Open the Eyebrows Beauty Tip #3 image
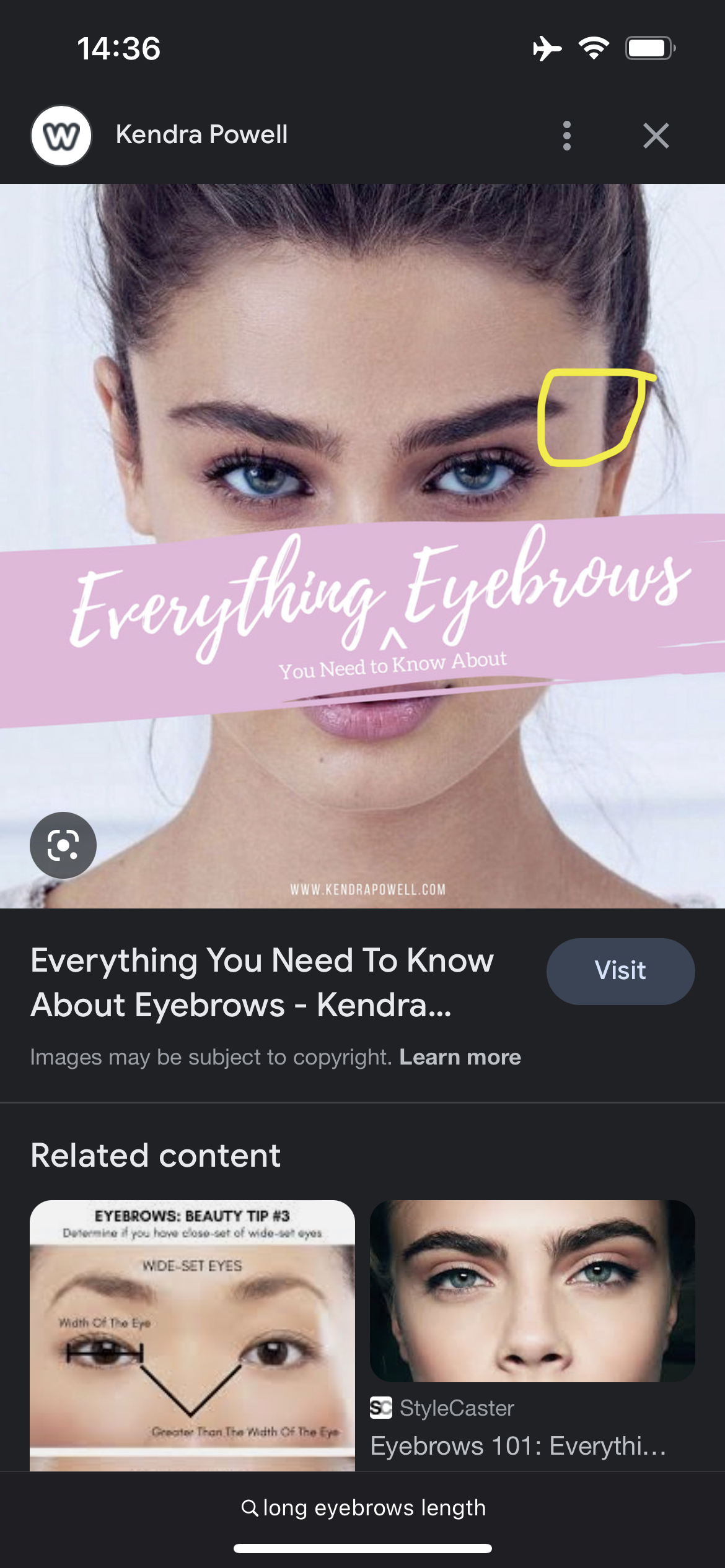725x1568 pixels. [x=192, y=1335]
